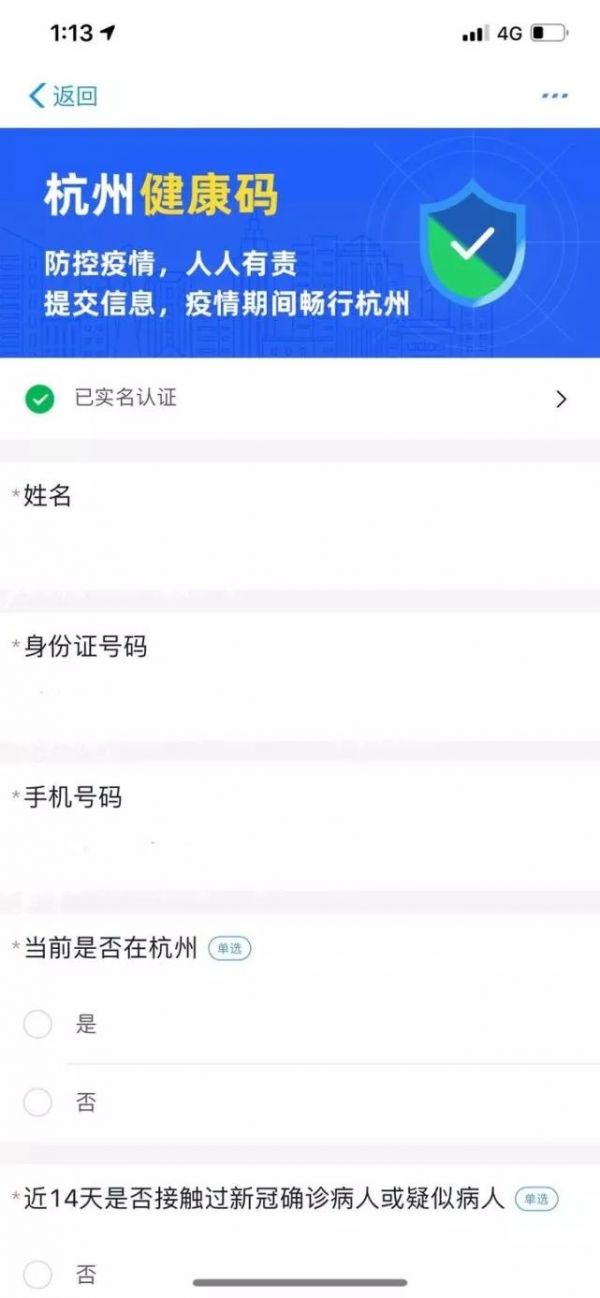Go back with the 返回 button
The height and width of the screenshot is (1298, 600).
(x=63, y=96)
